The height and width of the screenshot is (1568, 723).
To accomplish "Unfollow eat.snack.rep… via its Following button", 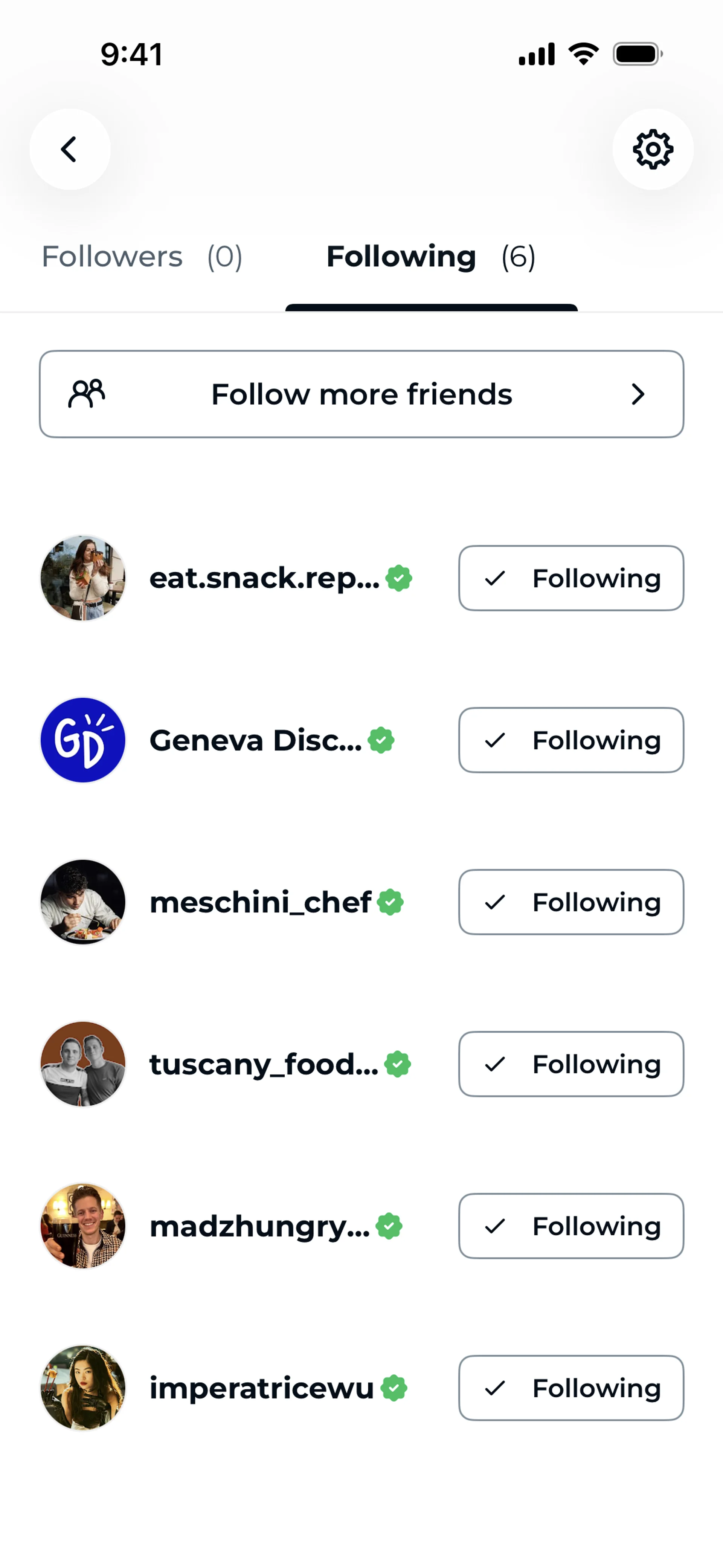I will point(571,578).
